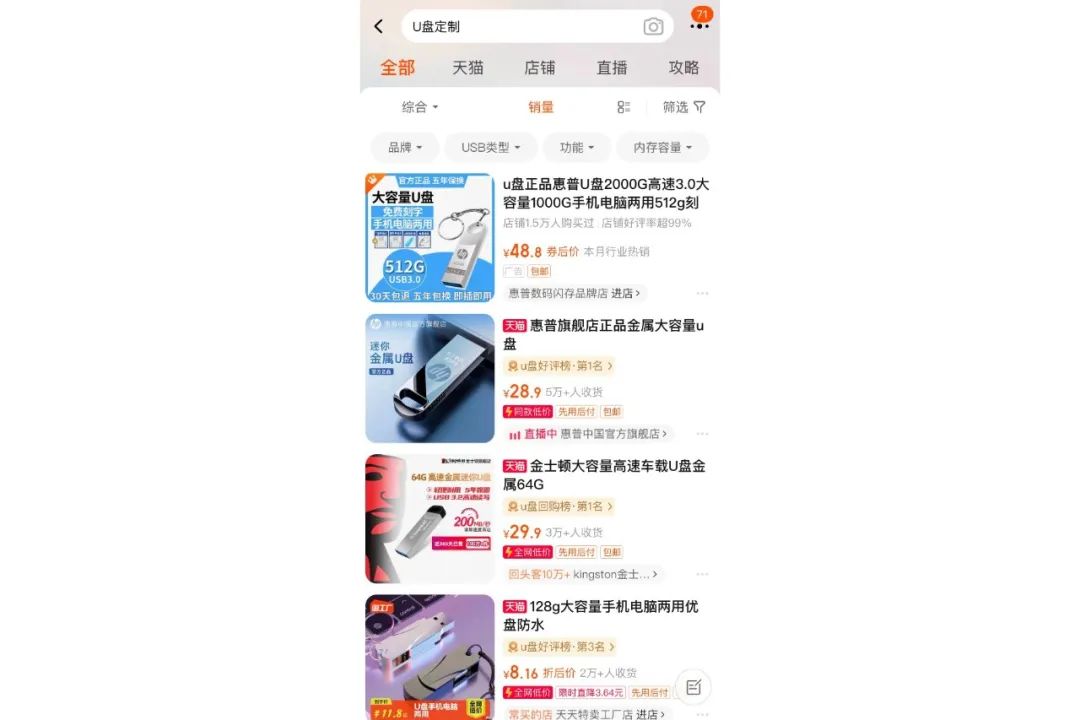The height and width of the screenshot is (720, 1080).
Task: Sort results by 销量
Action: [x=541, y=107]
